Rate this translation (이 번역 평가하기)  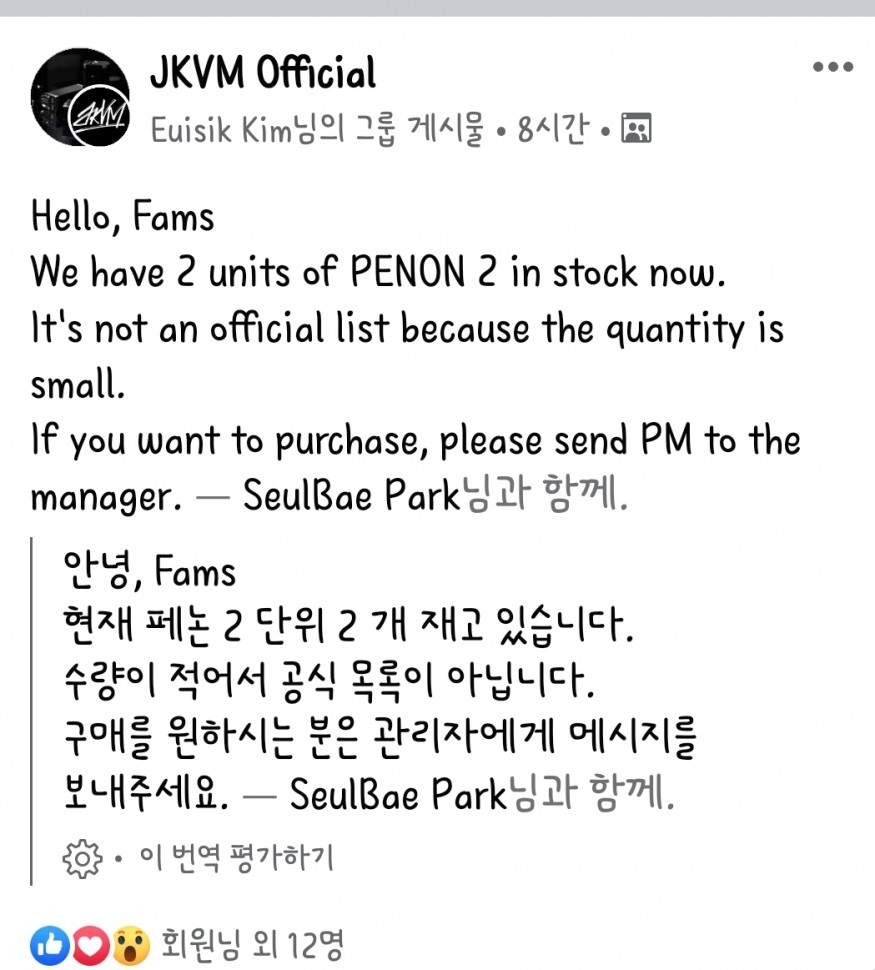tap(236, 857)
